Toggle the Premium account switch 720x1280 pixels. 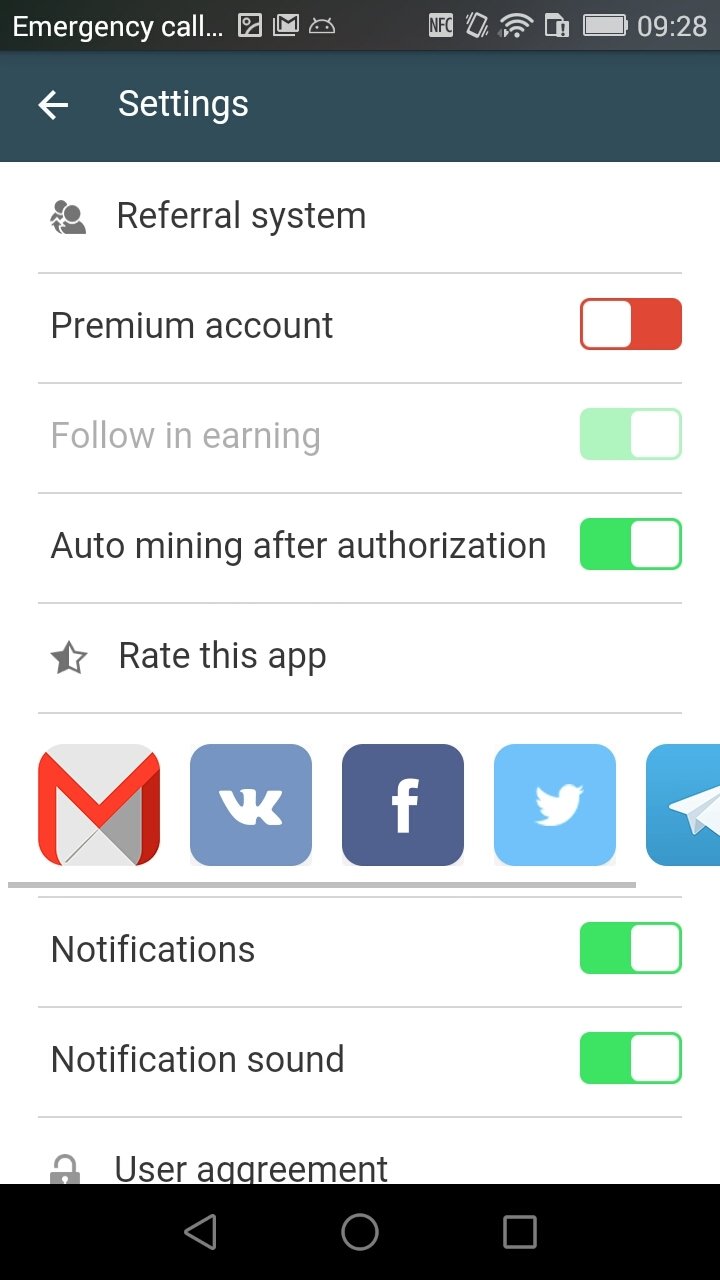coord(630,324)
